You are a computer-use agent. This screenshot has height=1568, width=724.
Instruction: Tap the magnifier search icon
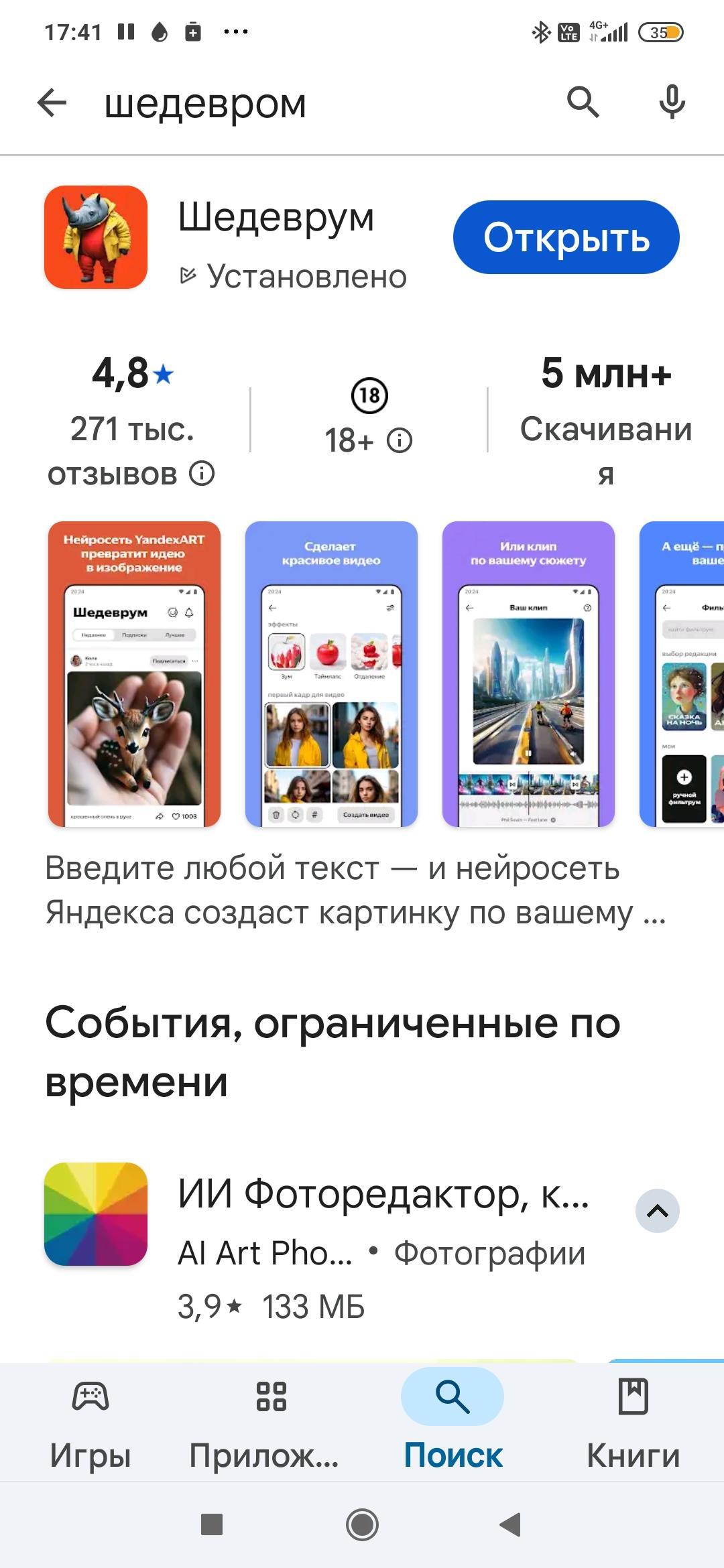click(x=583, y=103)
